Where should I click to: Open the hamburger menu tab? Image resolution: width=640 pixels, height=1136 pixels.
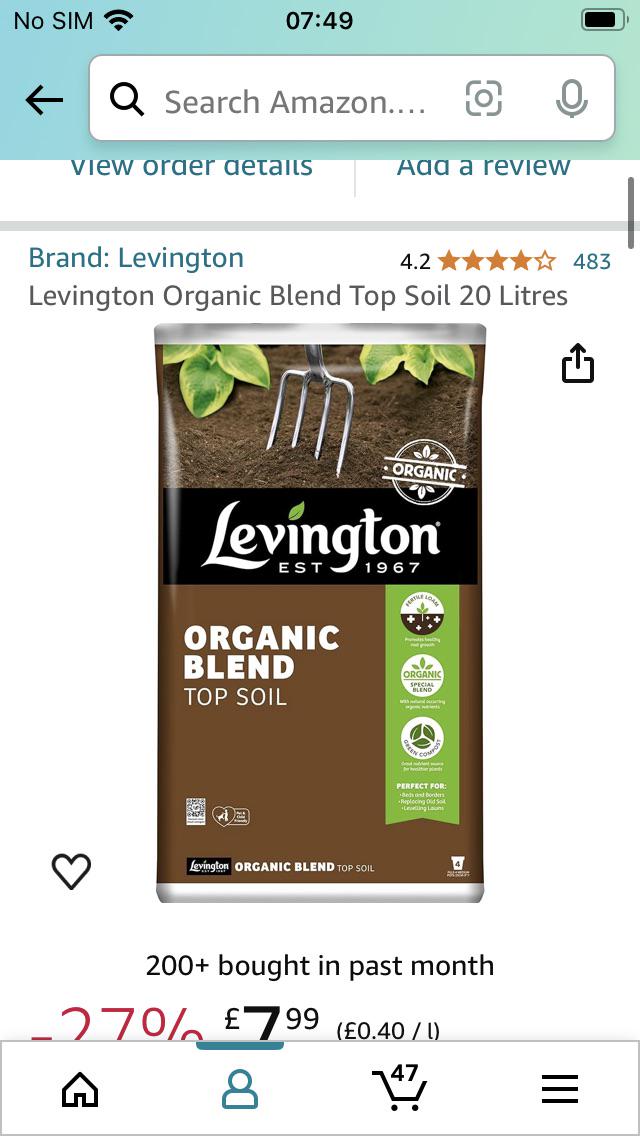coord(560,1089)
